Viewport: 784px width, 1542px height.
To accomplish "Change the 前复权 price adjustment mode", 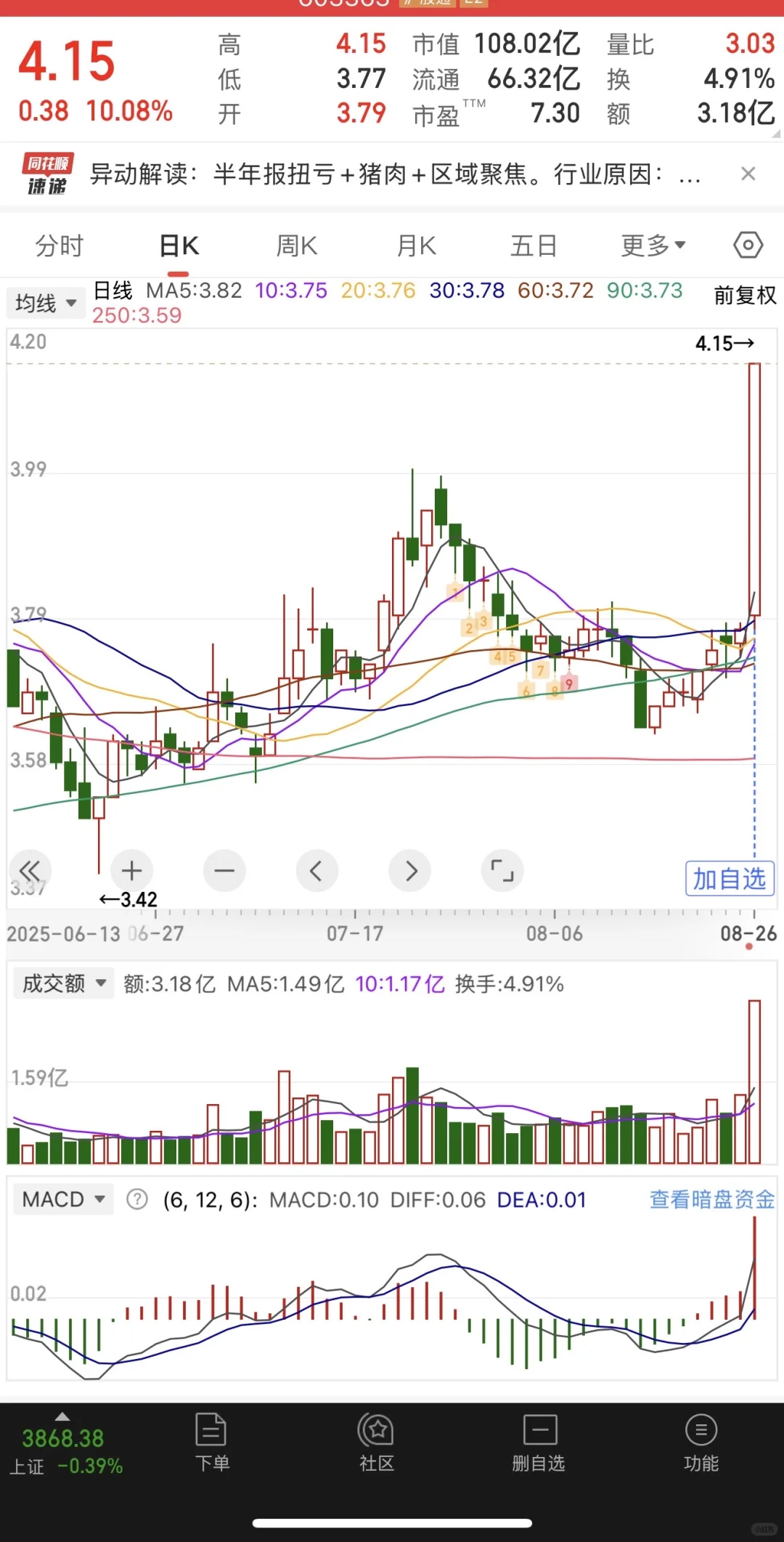I will pyautogui.click(x=745, y=296).
